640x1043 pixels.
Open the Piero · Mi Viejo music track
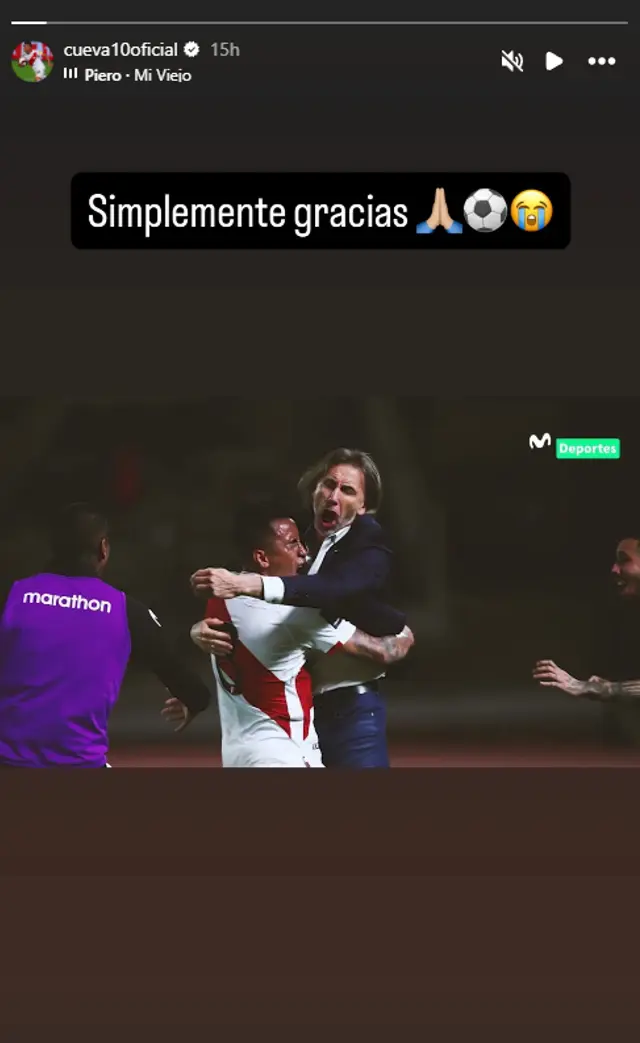137,75
